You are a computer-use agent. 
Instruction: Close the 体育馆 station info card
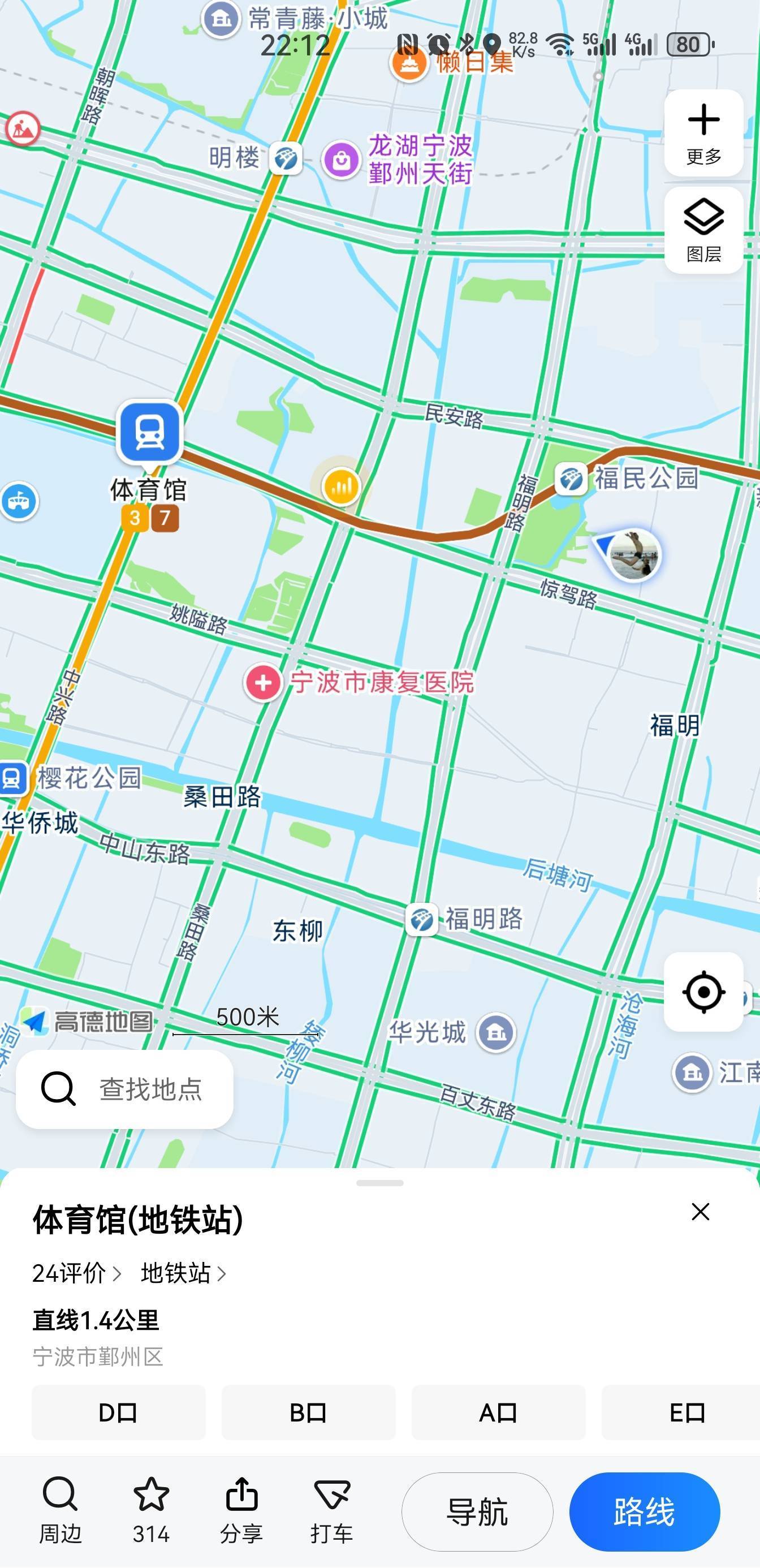coord(701,1211)
